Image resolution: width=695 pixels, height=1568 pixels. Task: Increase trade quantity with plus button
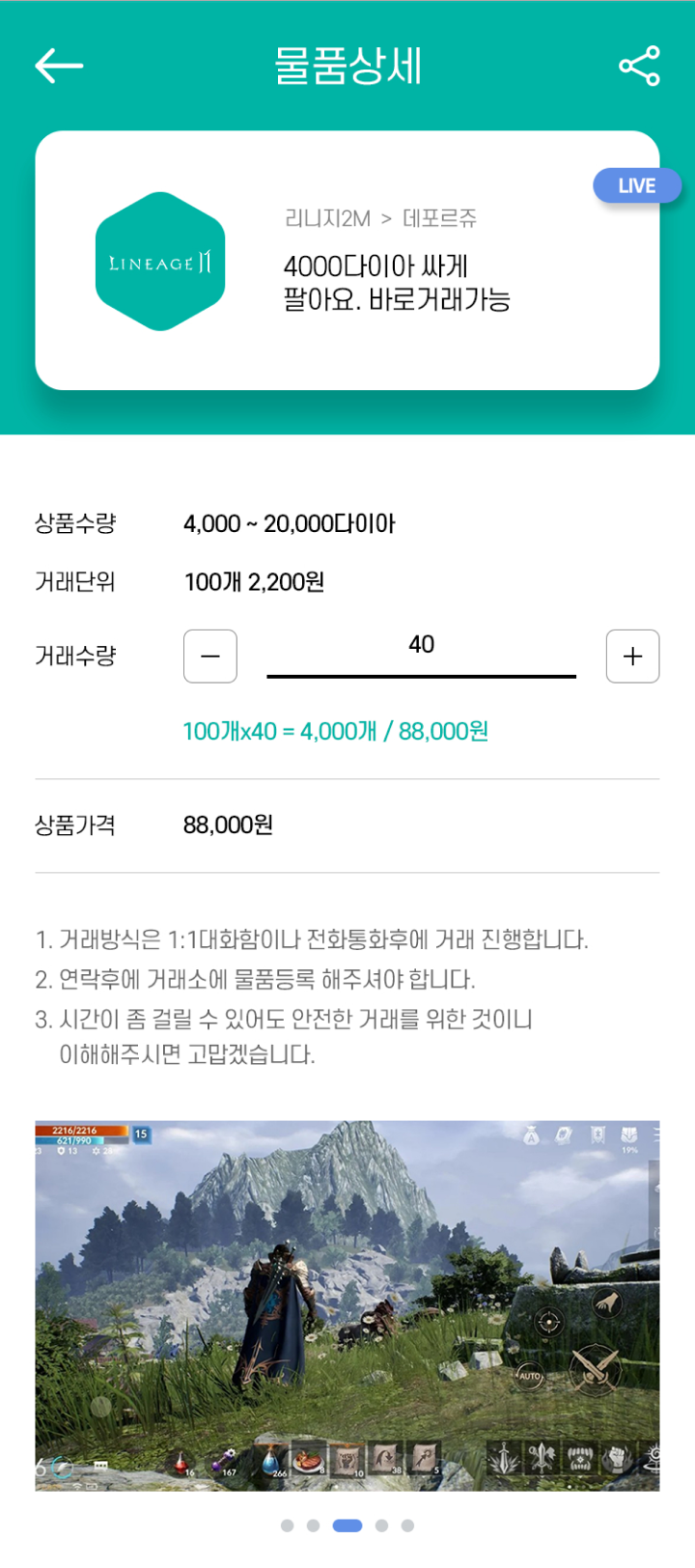(x=633, y=657)
